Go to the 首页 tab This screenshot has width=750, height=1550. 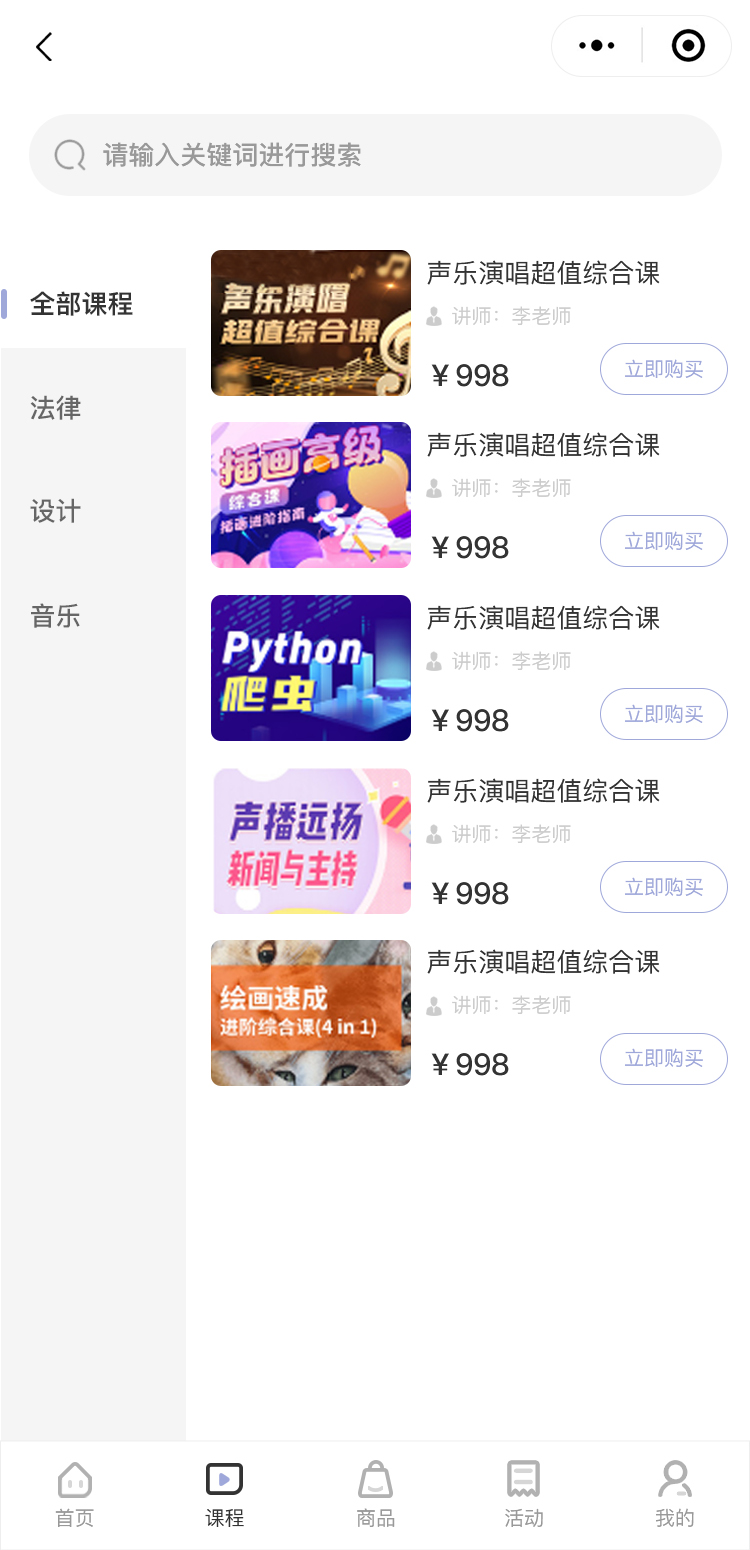coord(75,1495)
